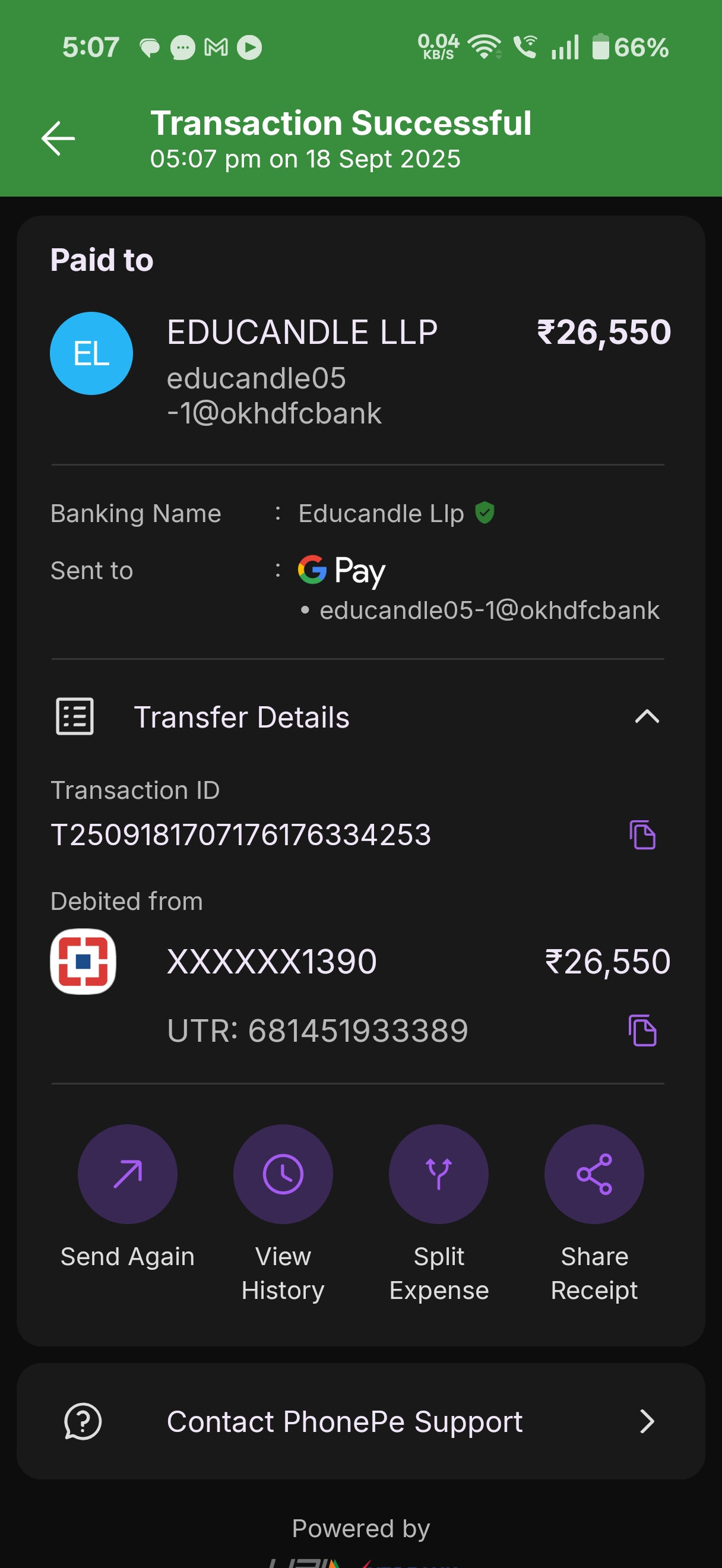Screen dimensions: 722x1568
Task: Contact PhonePe Support
Action: click(360, 1421)
